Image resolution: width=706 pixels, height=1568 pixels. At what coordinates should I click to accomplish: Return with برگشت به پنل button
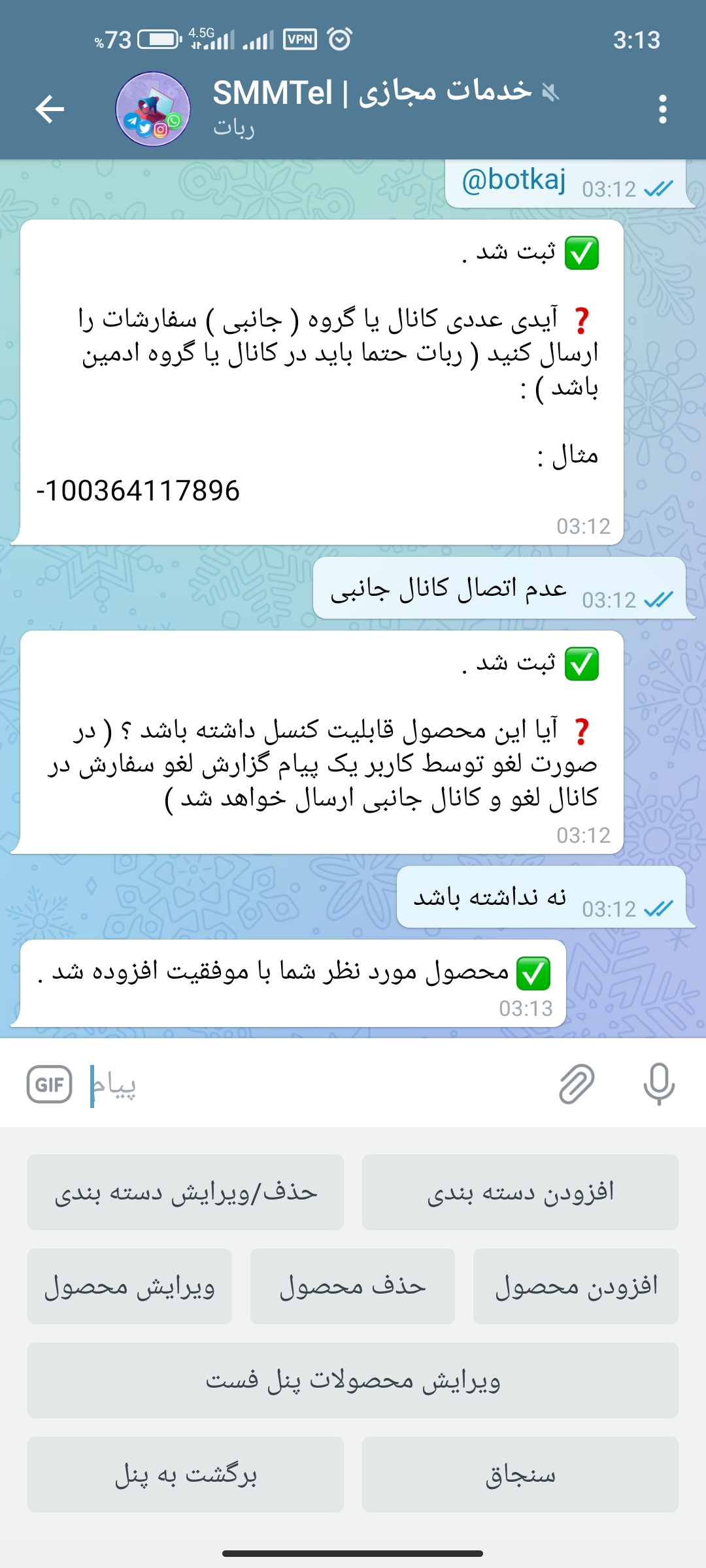coord(186,1475)
